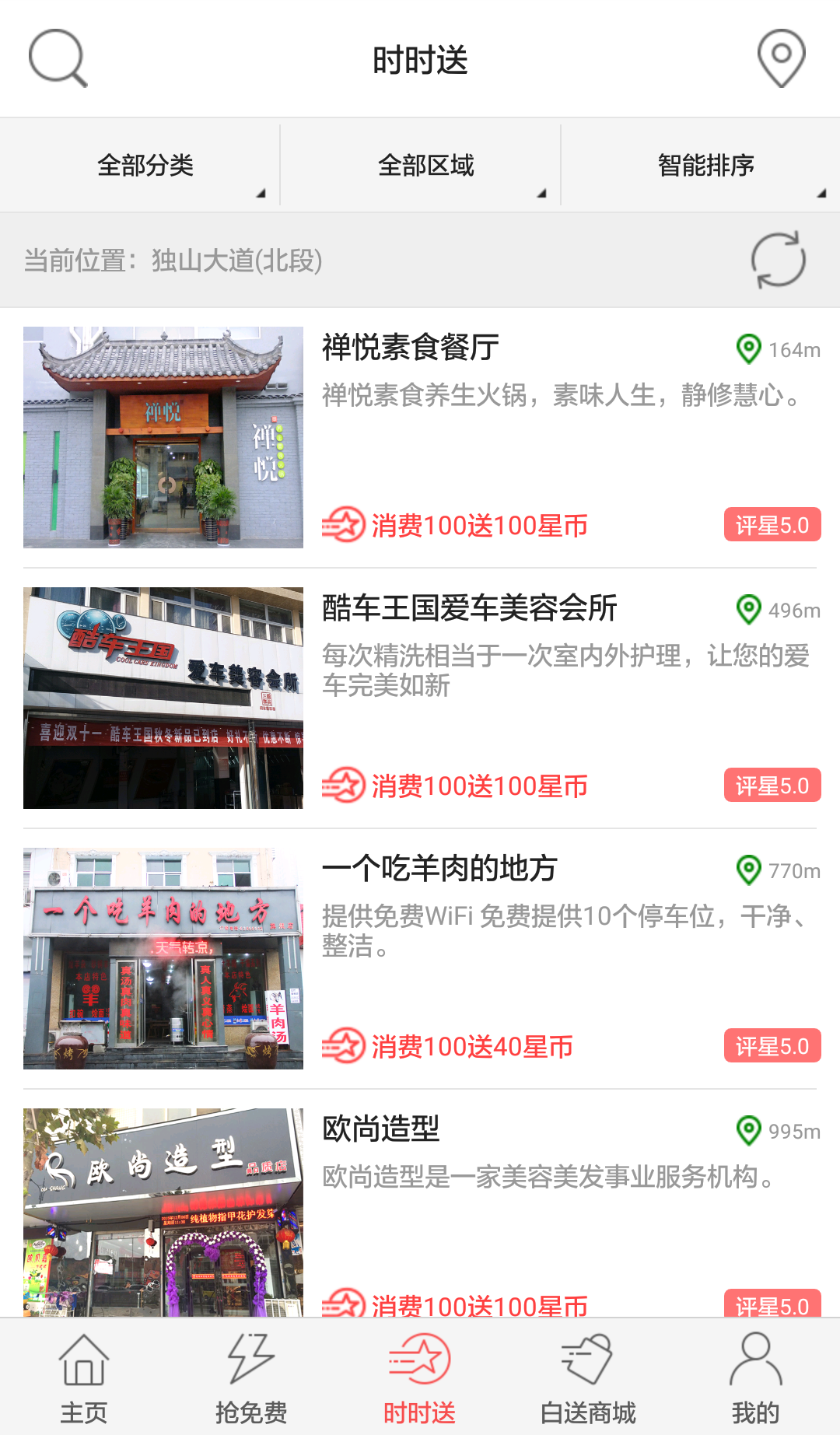Screen dimensions: 840x1435
Task: Open the 全部区域 region dropdown
Action: coord(426,164)
